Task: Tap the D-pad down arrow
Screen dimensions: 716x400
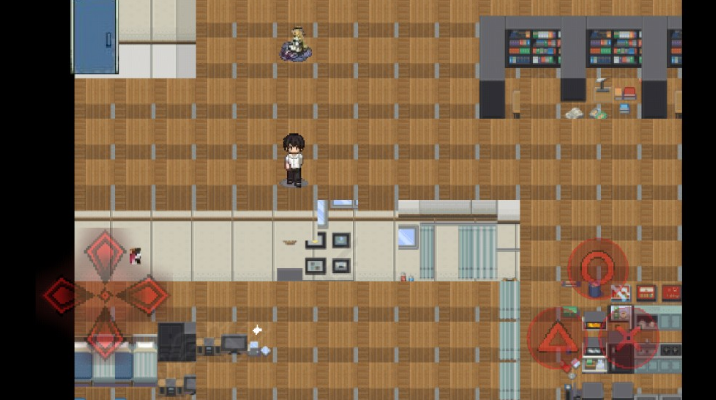Action: click(105, 336)
